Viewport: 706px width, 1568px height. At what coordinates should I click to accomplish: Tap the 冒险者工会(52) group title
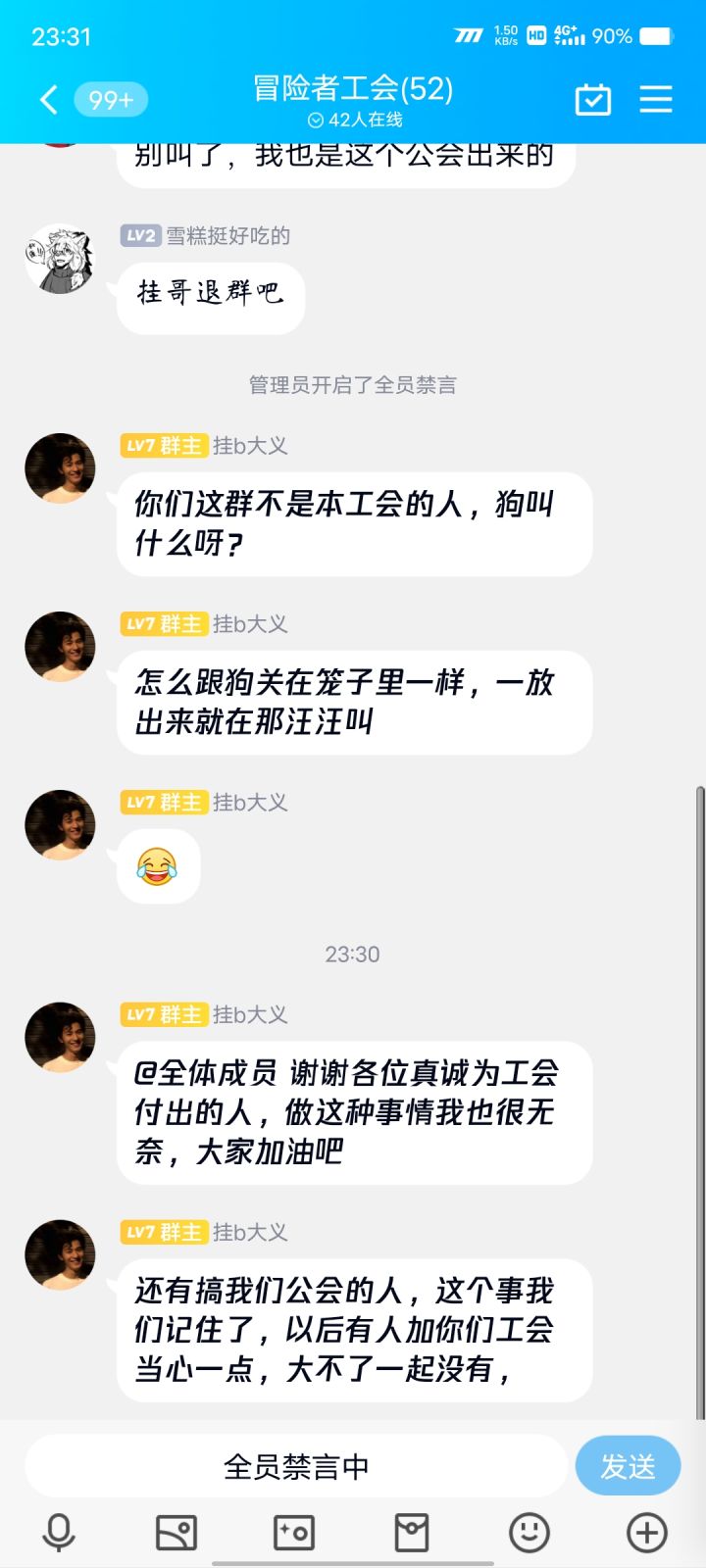point(353,88)
